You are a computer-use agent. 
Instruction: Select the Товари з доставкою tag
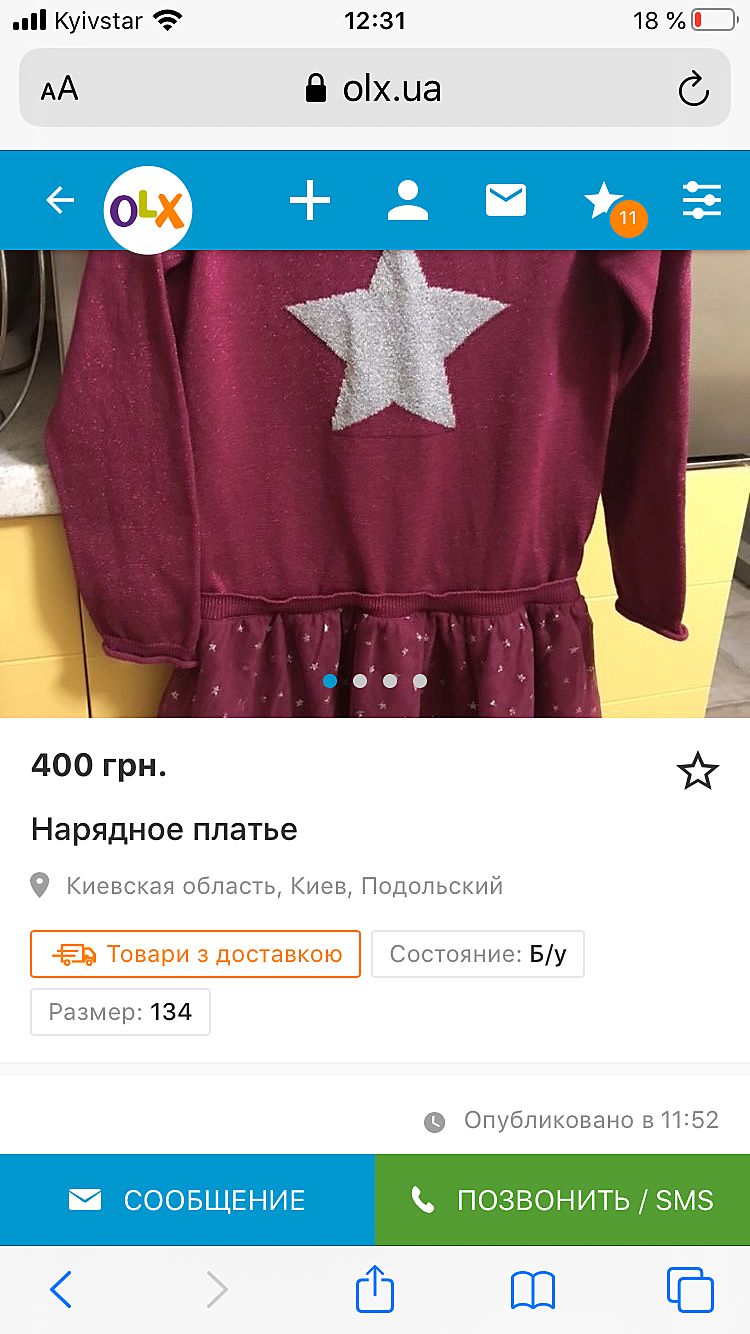195,954
